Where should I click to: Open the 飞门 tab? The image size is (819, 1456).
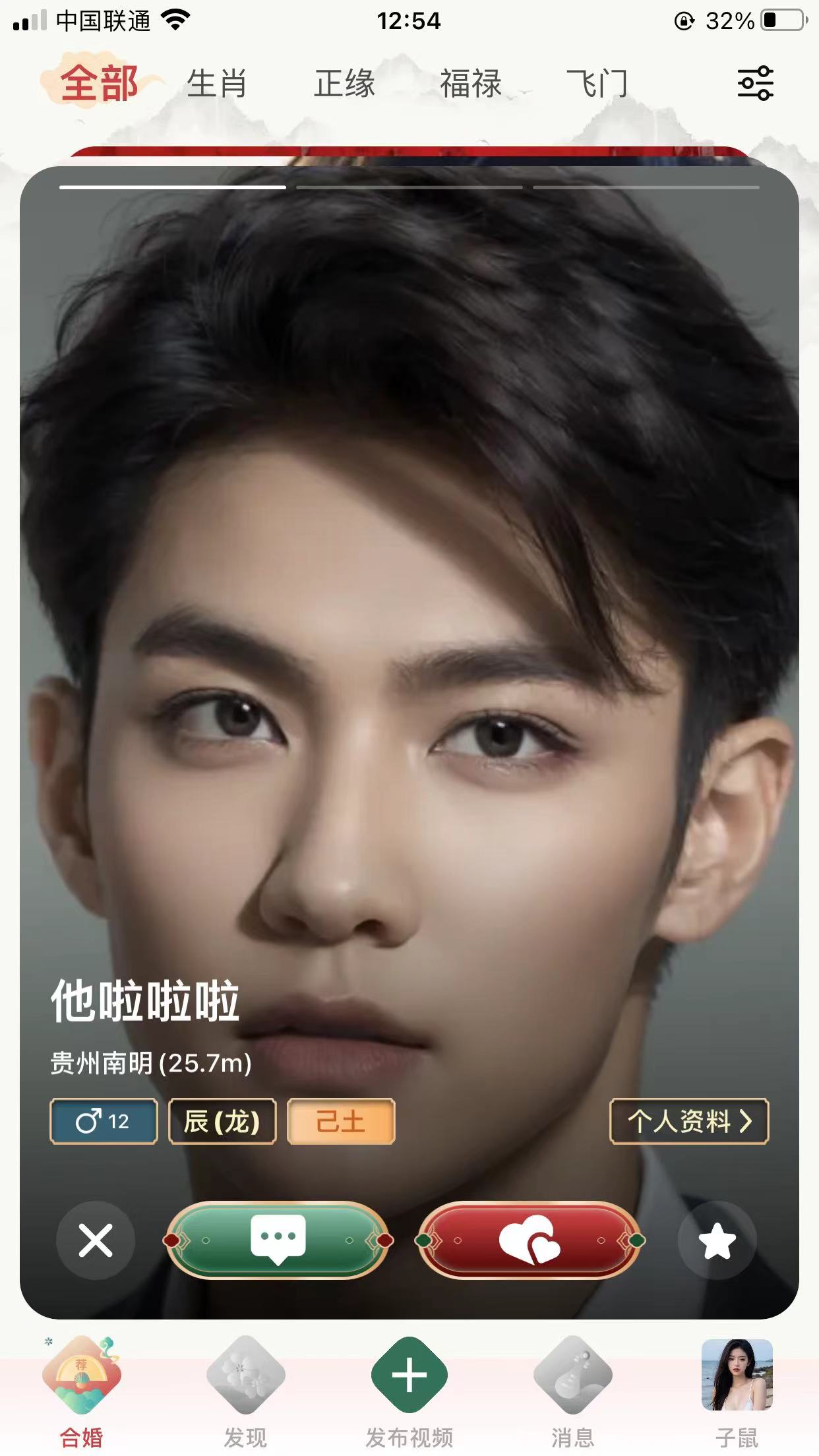pyautogui.click(x=597, y=84)
